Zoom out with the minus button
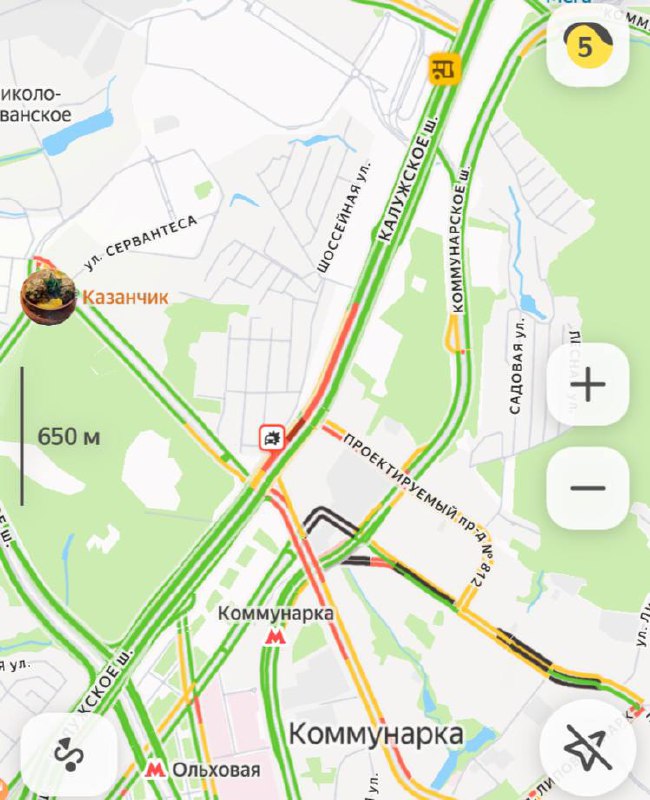Screen dimensions: 650x800 click(x=588, y=488)
